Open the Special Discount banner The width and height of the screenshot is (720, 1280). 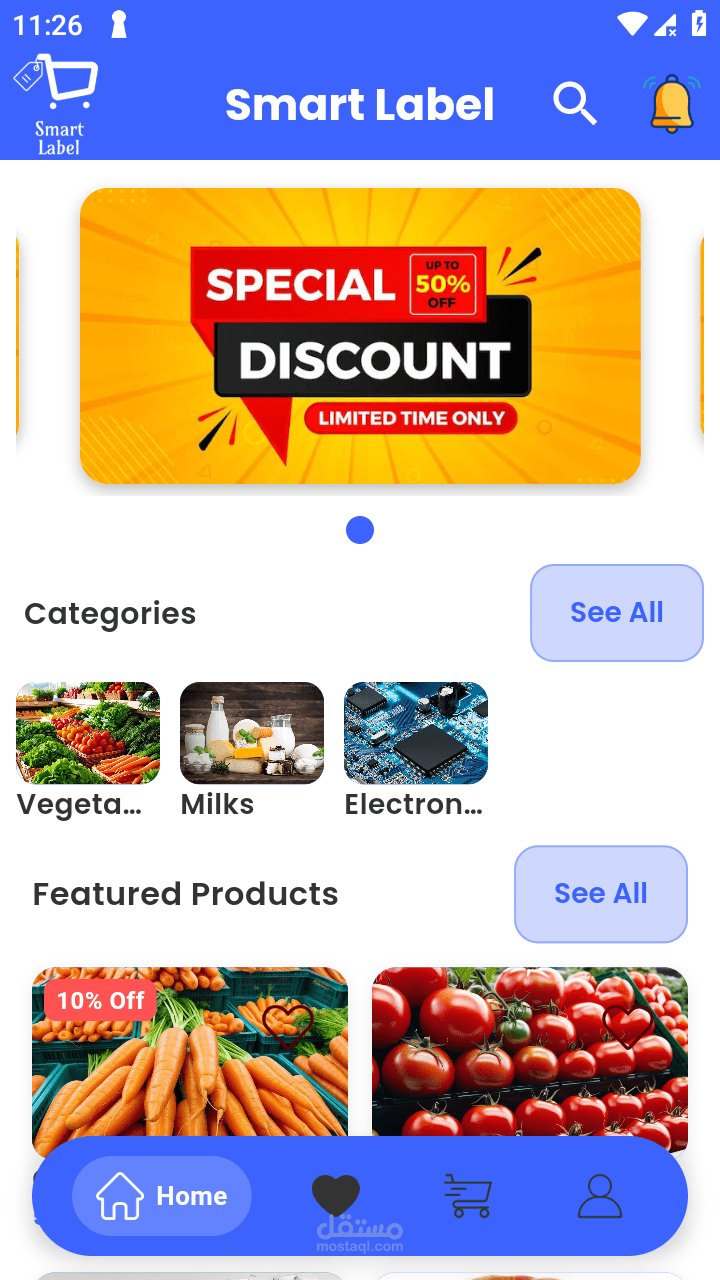(x=360, y=336)
